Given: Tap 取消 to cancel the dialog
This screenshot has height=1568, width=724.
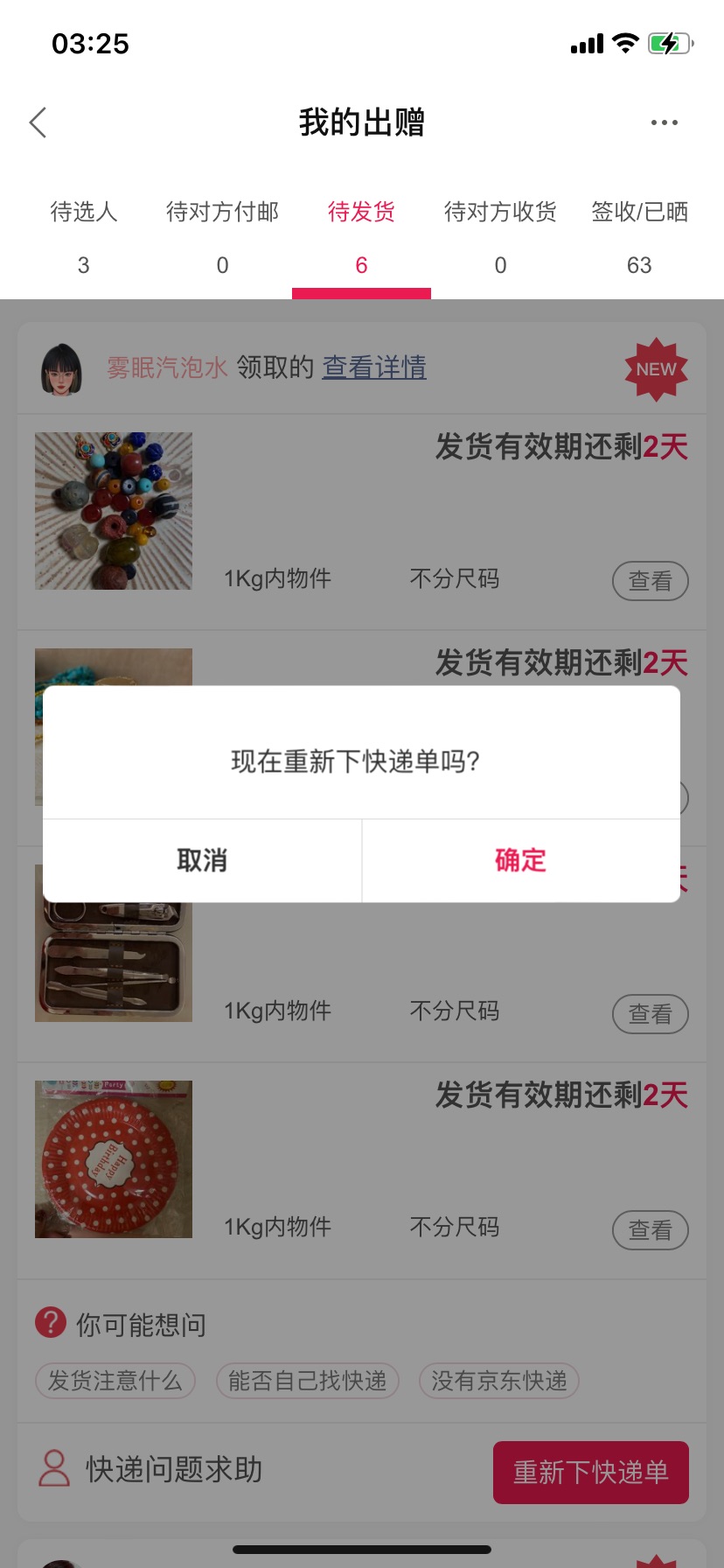Looking at the screenshot, I should pos(202,860).
